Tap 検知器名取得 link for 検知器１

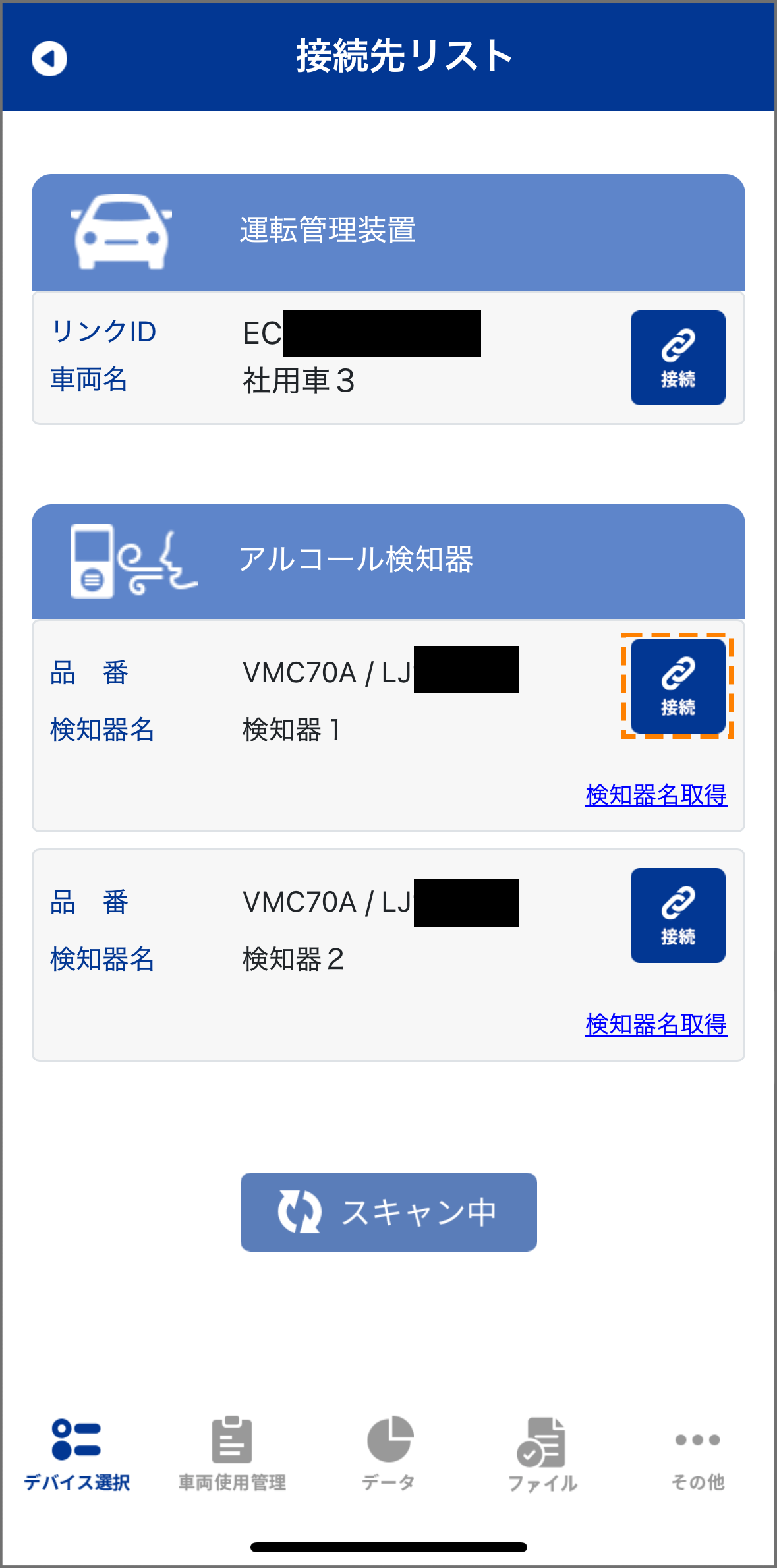pos(656,795)
